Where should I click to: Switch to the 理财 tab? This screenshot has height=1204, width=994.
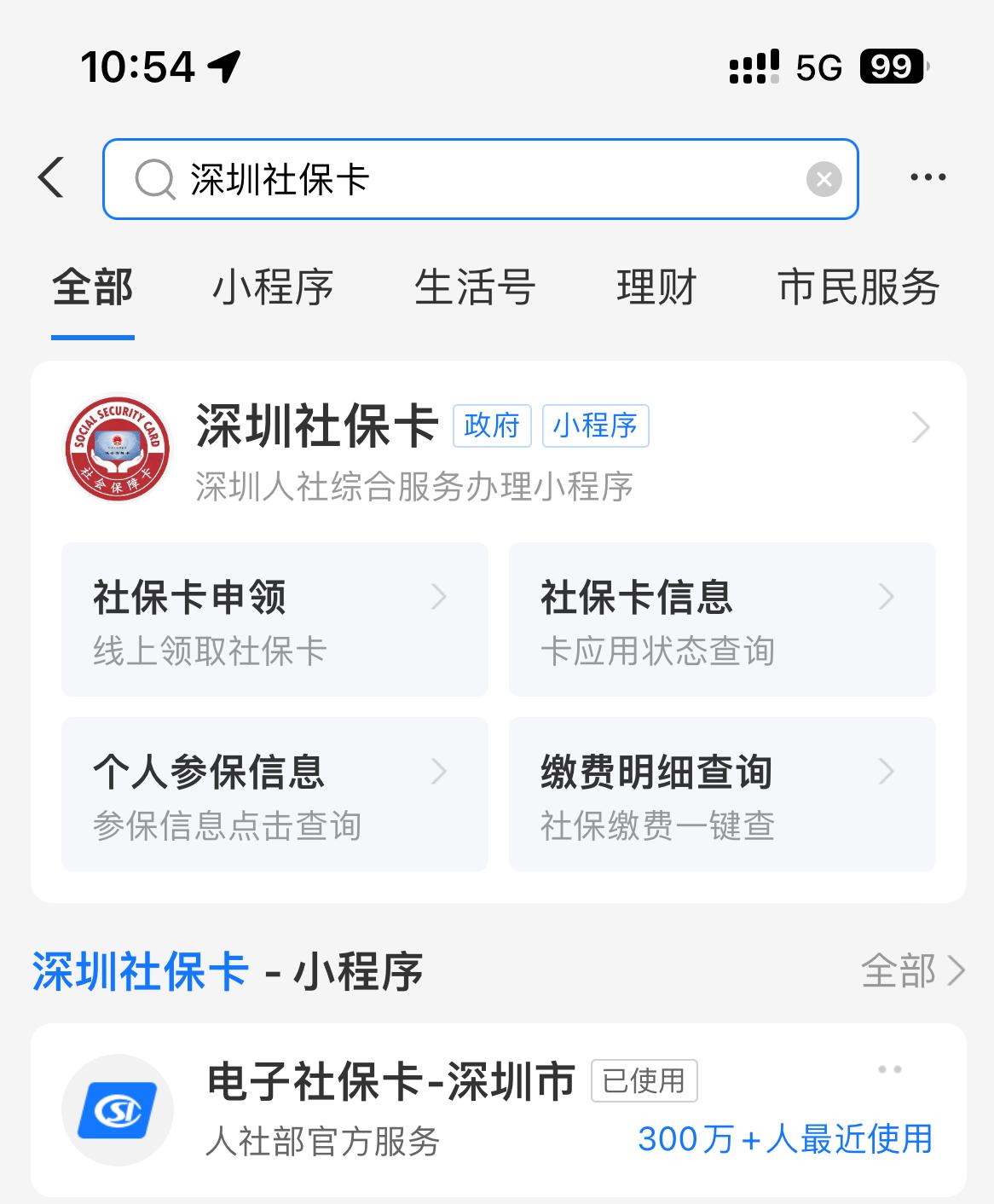pyautogui.click(x=656, y=288)
